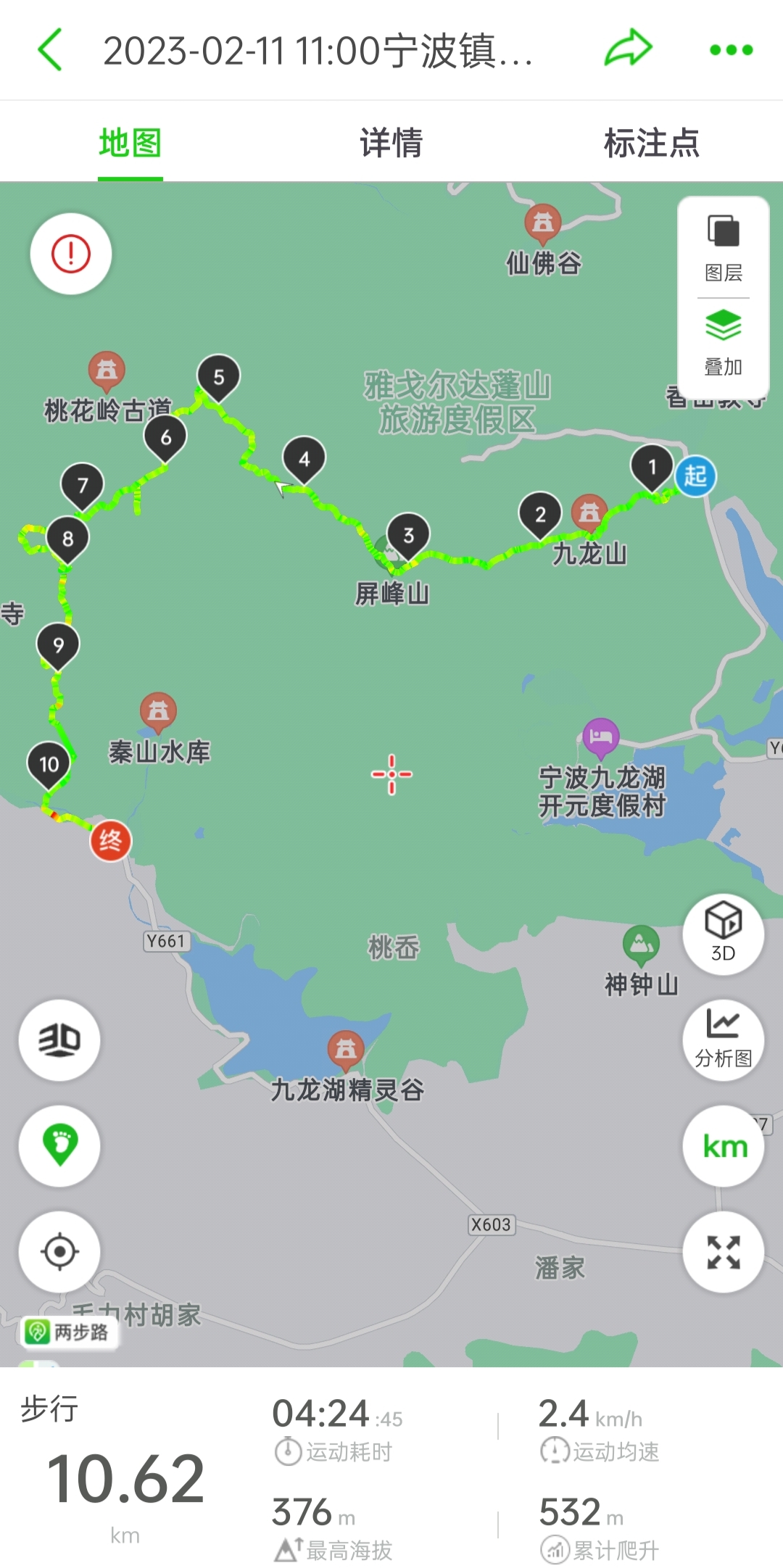Tap the 起 start point marker

coord(695,476)
